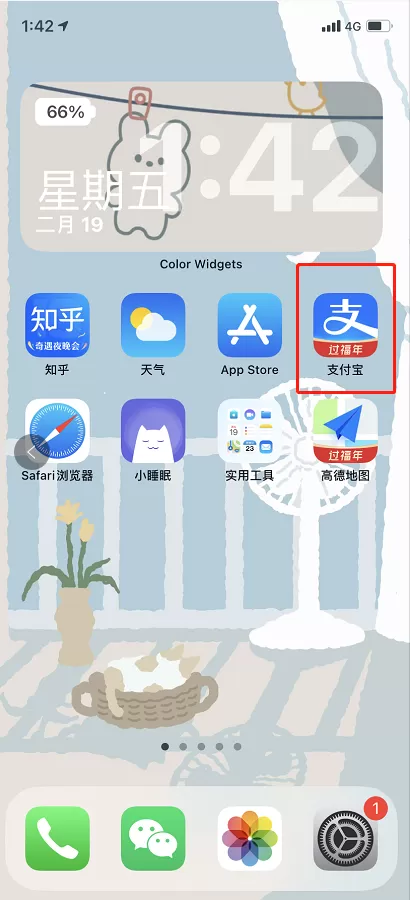Open the 小睡眠 app
The width and height of the screenshot is (410, 900).
pyautogui.click(x=153, y=430)
